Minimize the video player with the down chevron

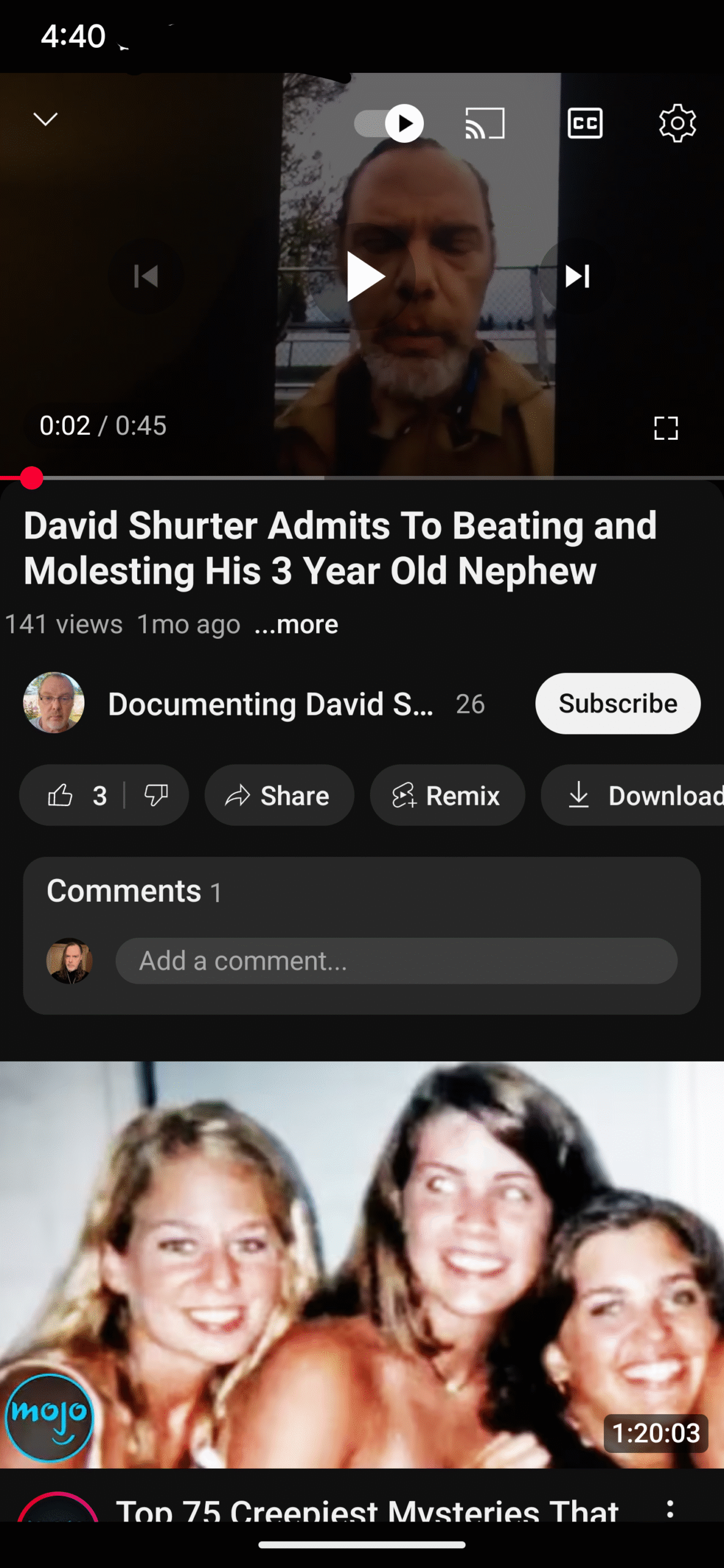[x=45, y=119]
